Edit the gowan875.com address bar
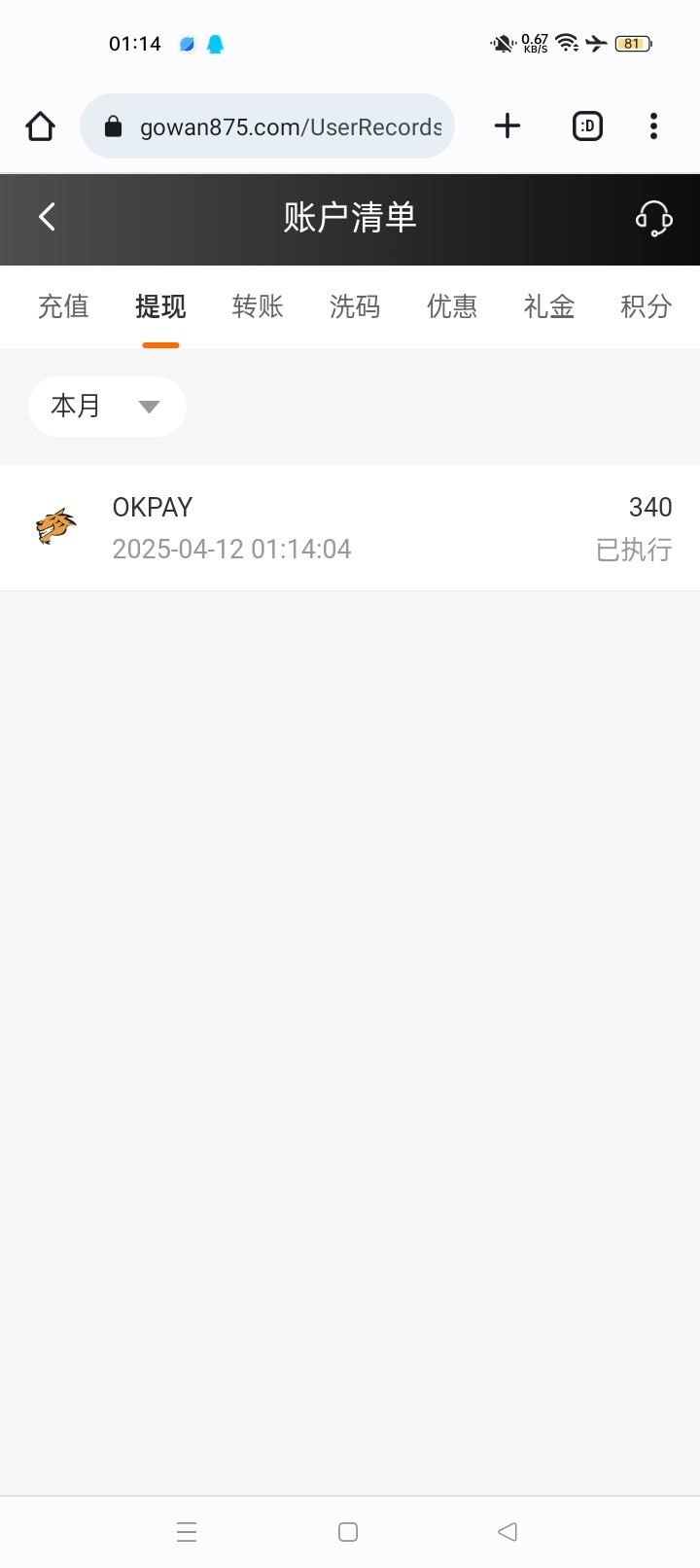The width and height of the screenshot is (700, 1568). (282, 127)
